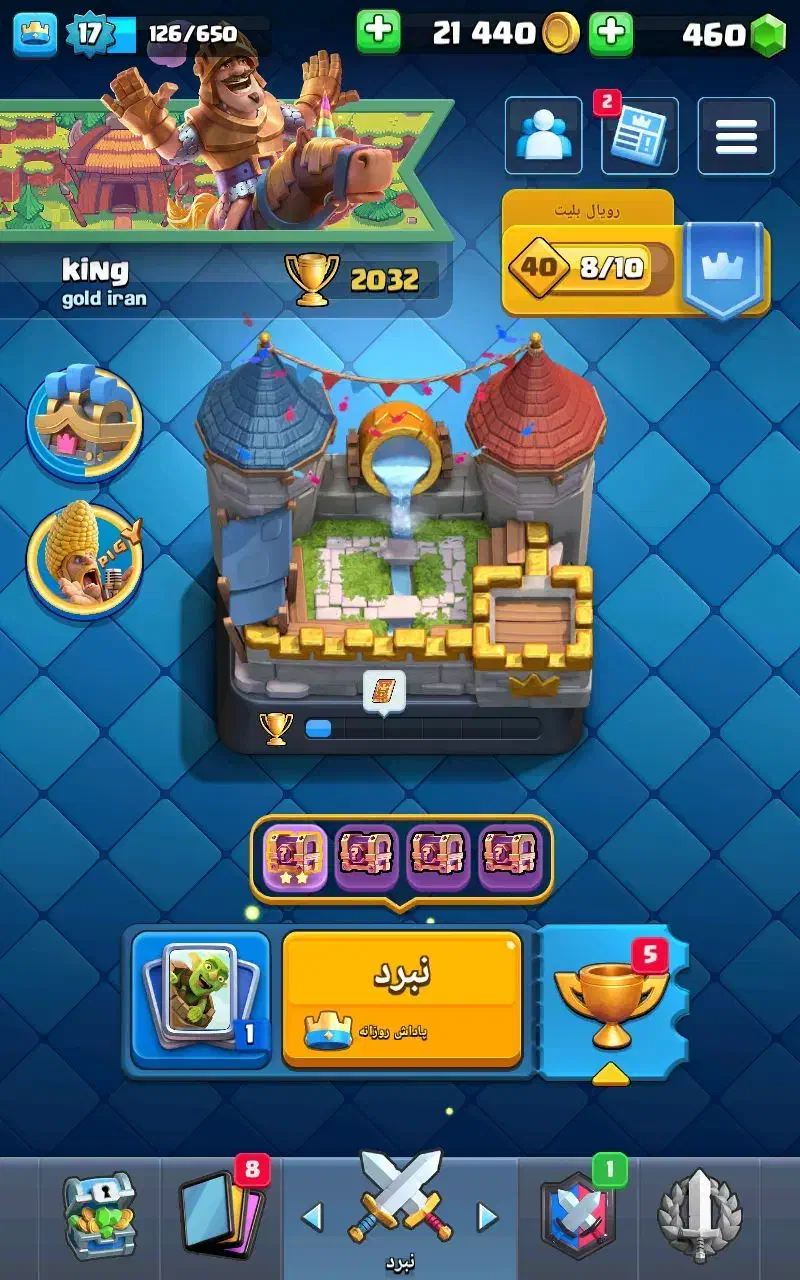The height and width of the screenshot is (1280, 800).
Task: Go to the next tab with right arrow
Action: [487, 1217]
